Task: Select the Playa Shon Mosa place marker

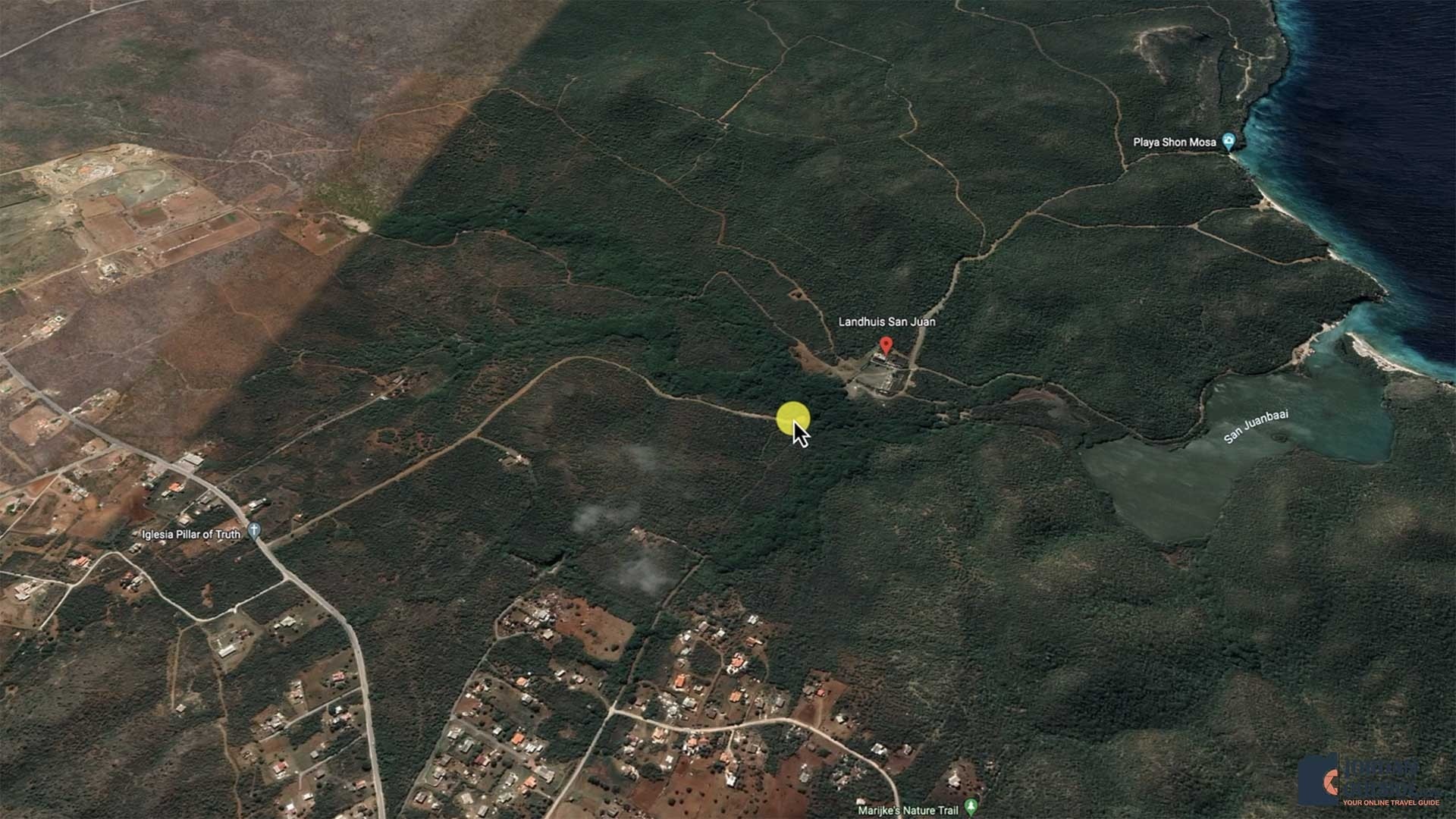Action: [x=1229, y=141]
